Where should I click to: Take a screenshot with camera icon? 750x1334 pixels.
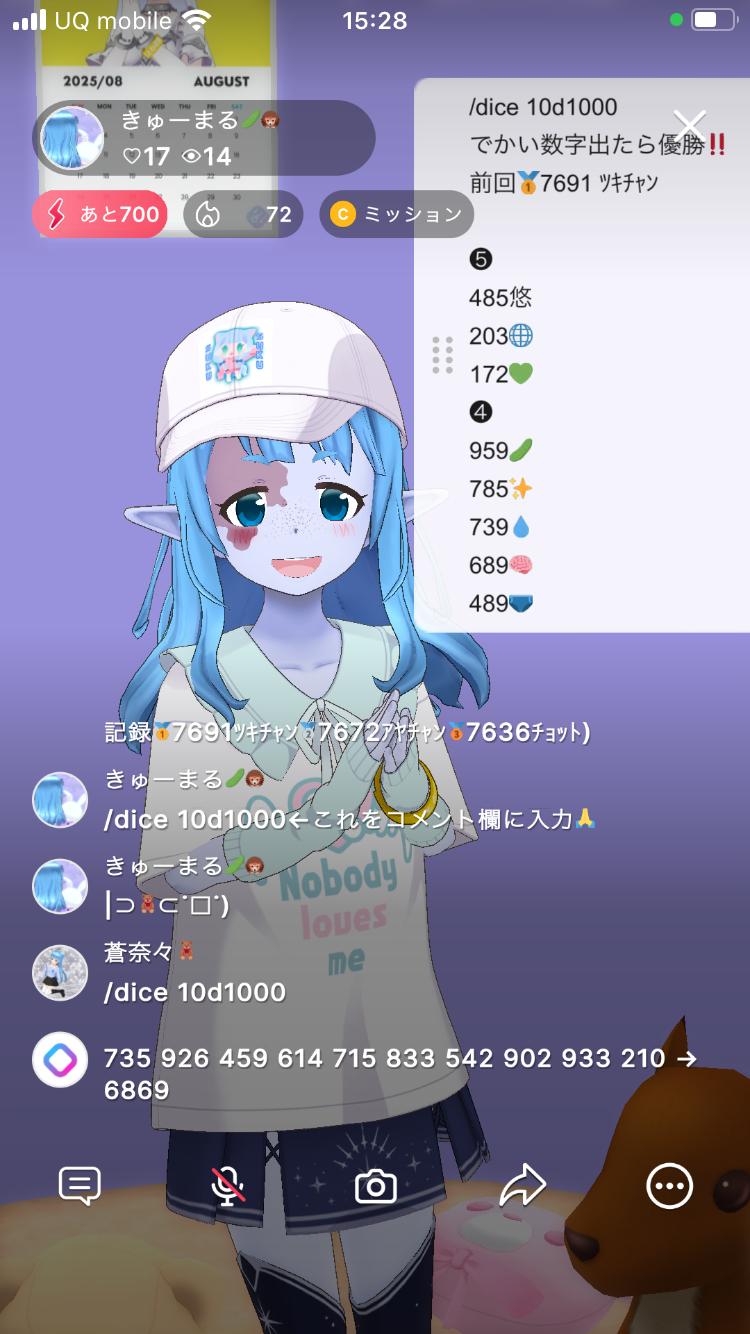tap(376, 1186)
